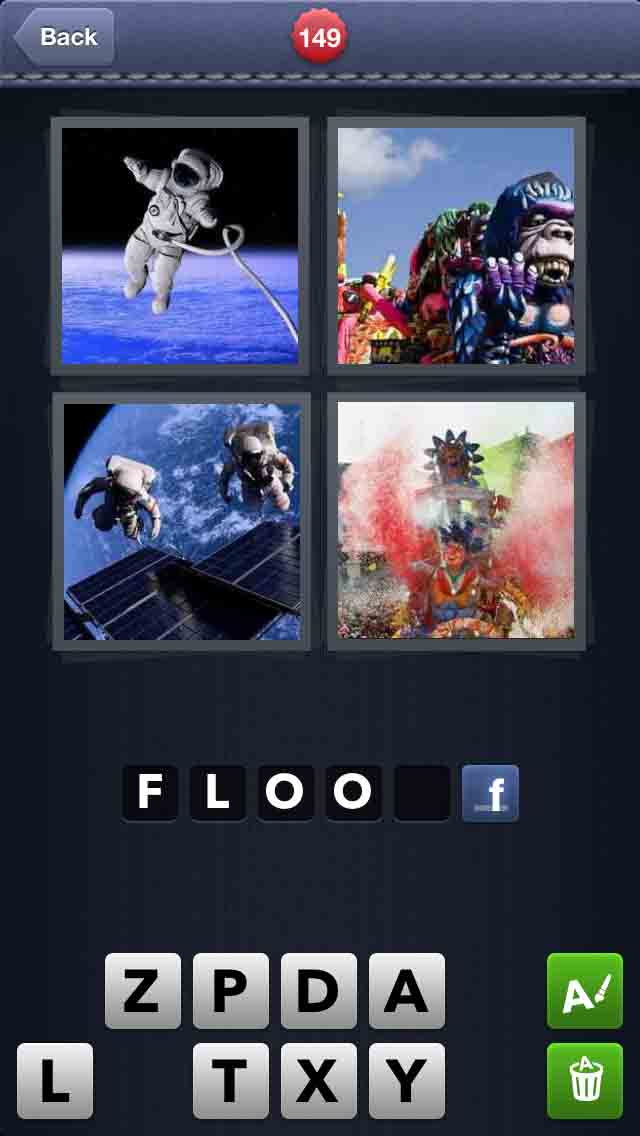
Task: Remove the letter F from the answer
Action: pyautogui.click(x=150, y=793)
